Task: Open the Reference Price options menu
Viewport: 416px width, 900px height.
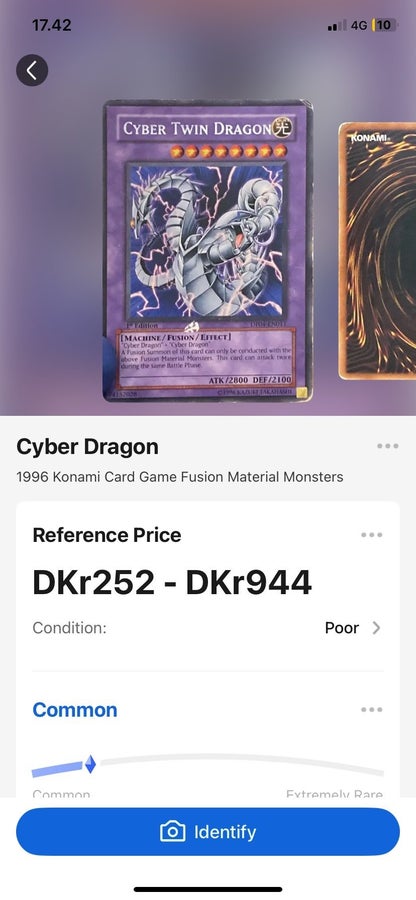Action: pos(372,535)
